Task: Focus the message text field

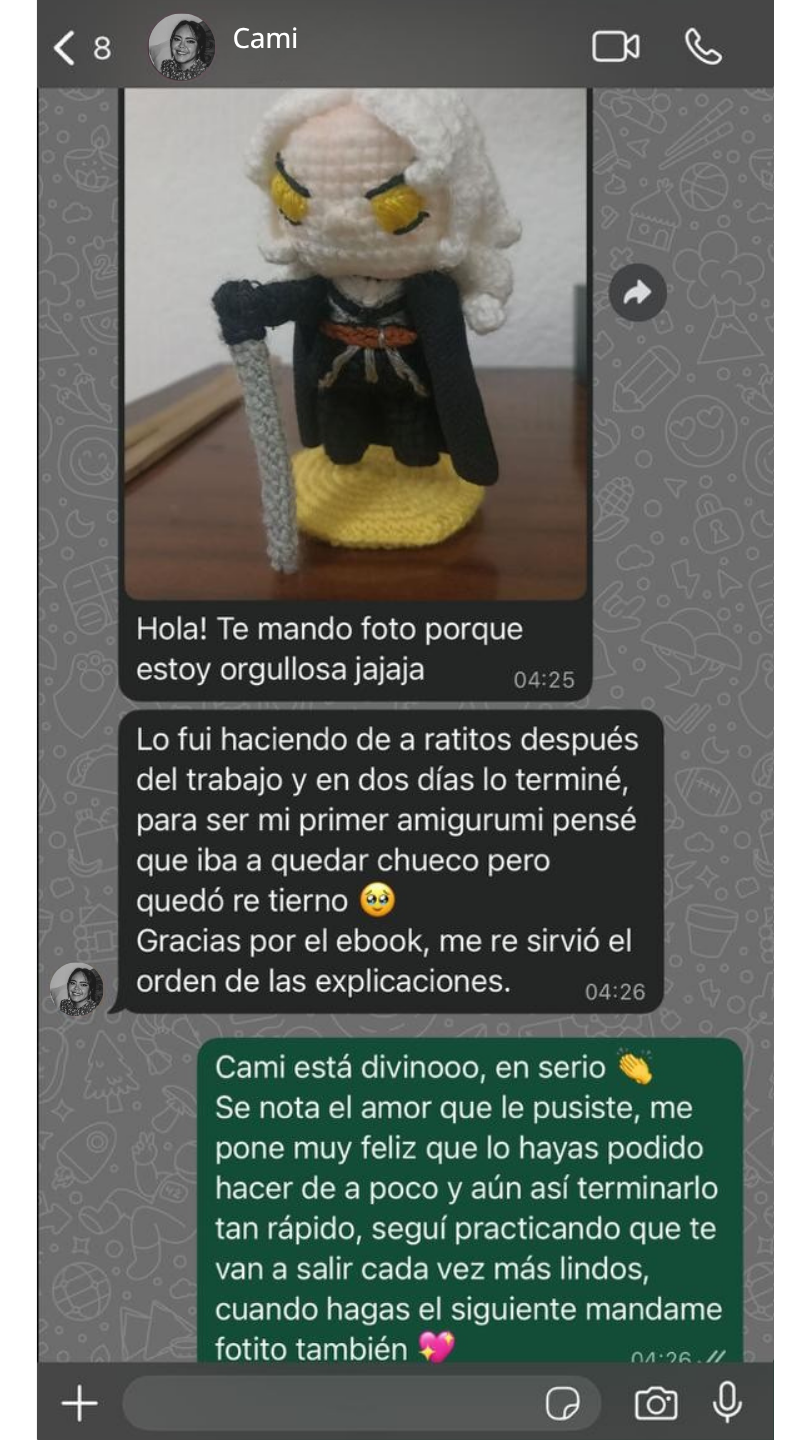Action: click(x=330, y=1403)
